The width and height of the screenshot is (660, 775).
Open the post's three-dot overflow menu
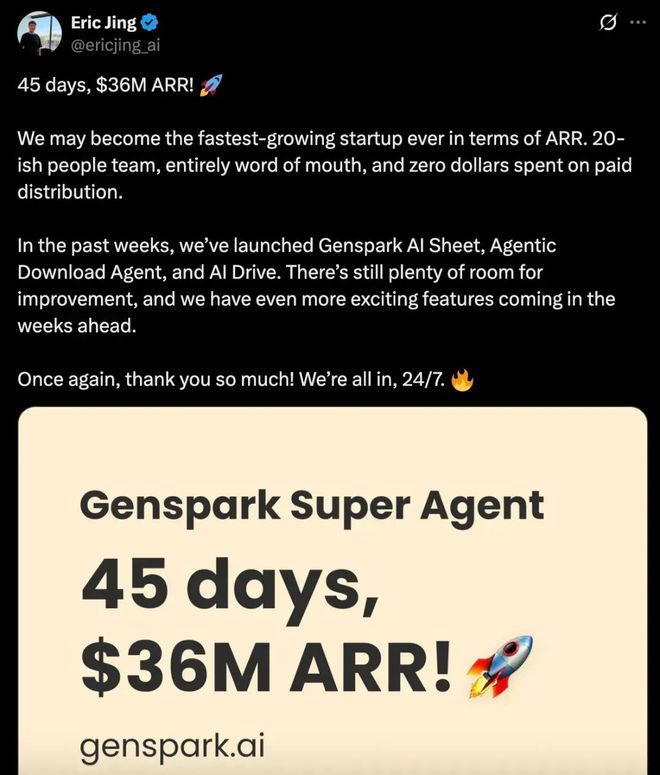pyautogui.click(x=636, y=23)
